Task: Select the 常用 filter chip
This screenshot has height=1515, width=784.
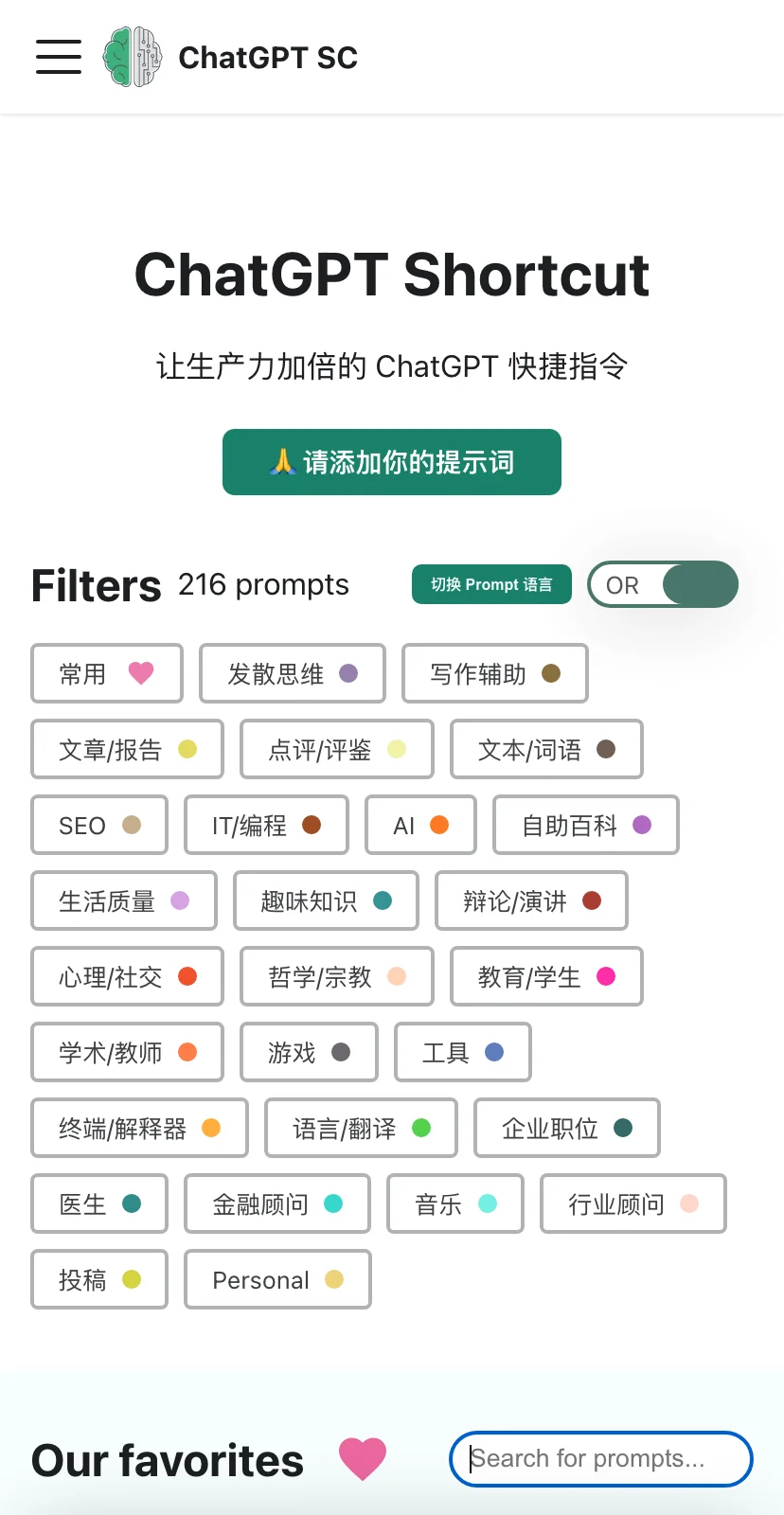Action: point(107,673)
